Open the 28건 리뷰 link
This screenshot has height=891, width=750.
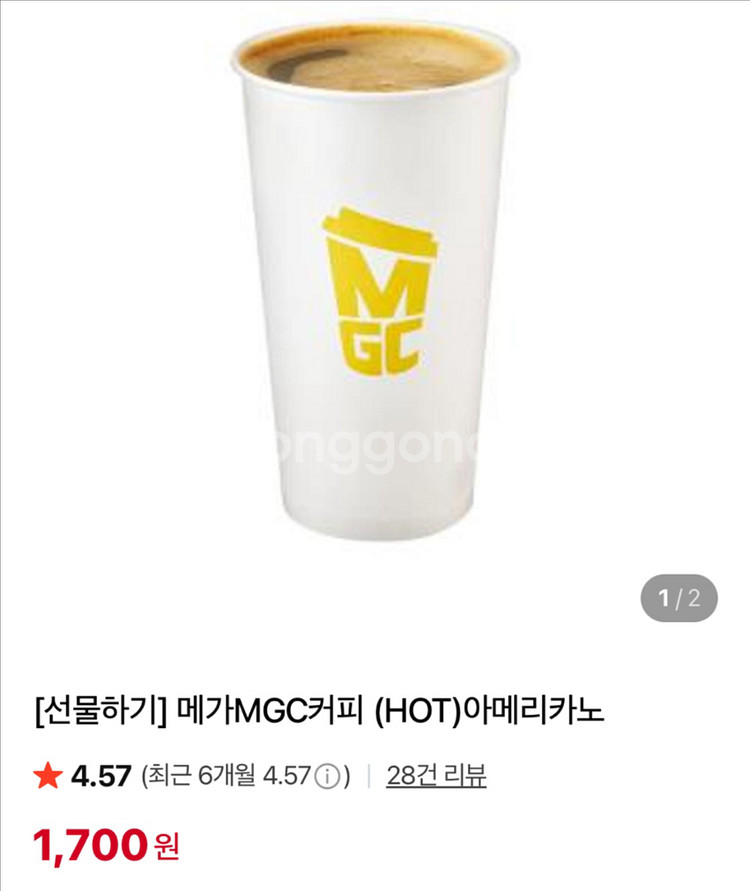pyautogui.click(x=436, y=775)
